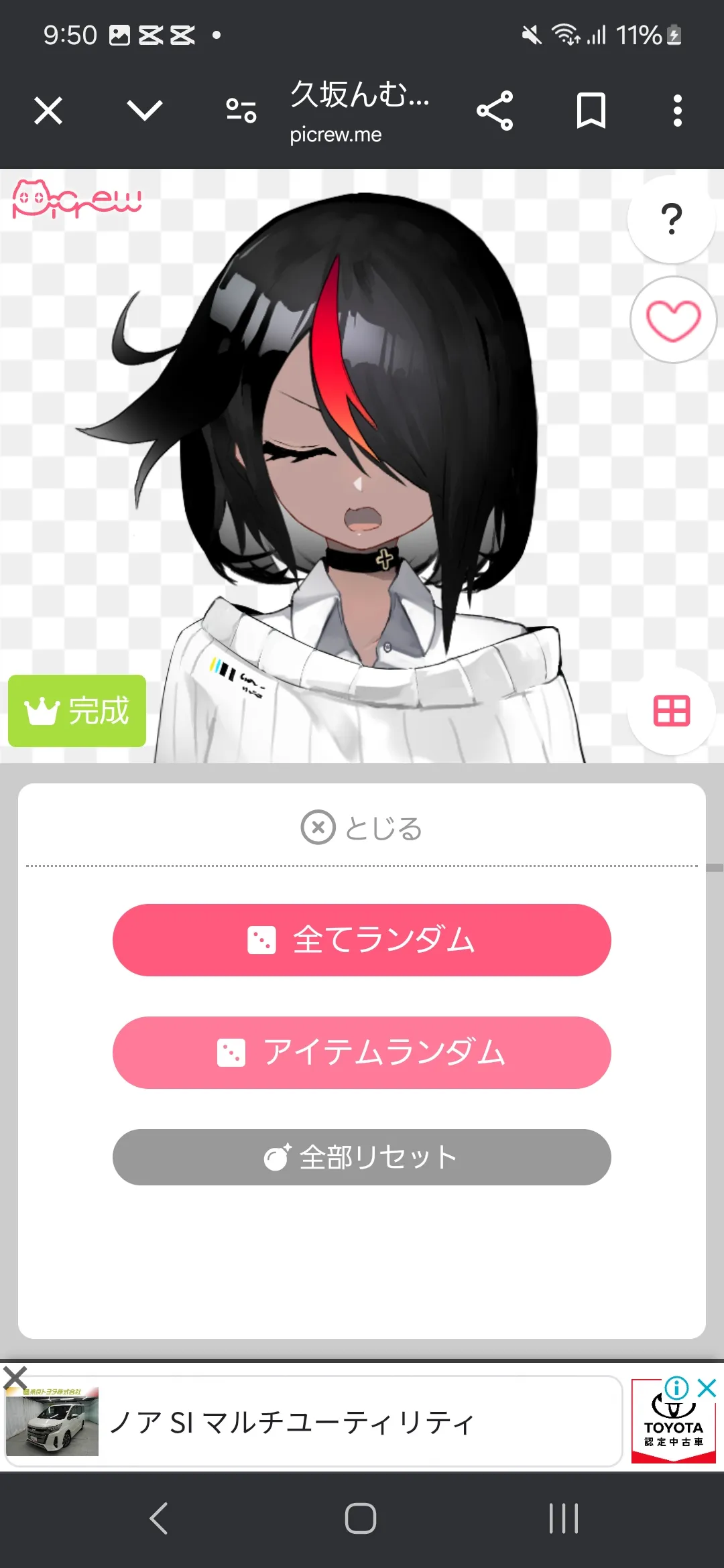Dismiss the ad with blue X
This screenshot has width=724, height=1568.
[707, 1388]
